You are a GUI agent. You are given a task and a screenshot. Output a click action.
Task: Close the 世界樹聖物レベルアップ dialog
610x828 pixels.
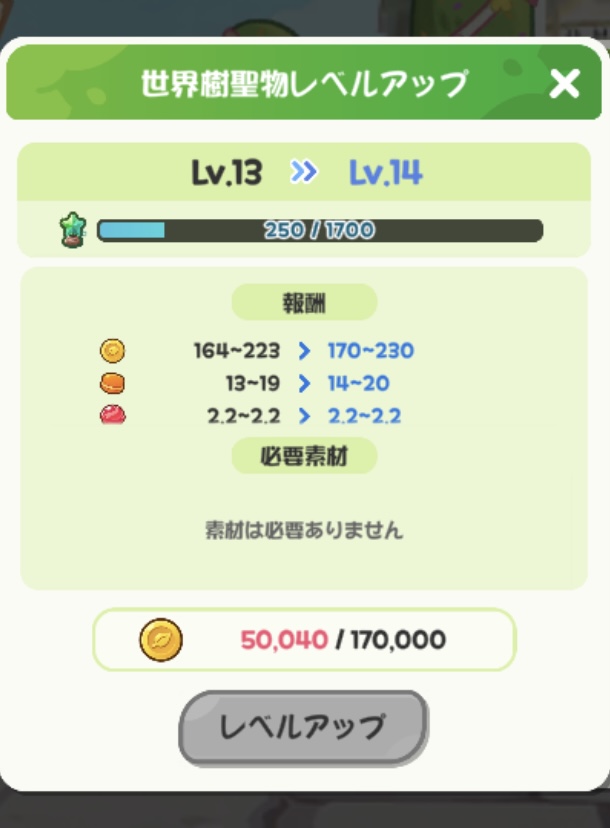click(x=564, y=85)
